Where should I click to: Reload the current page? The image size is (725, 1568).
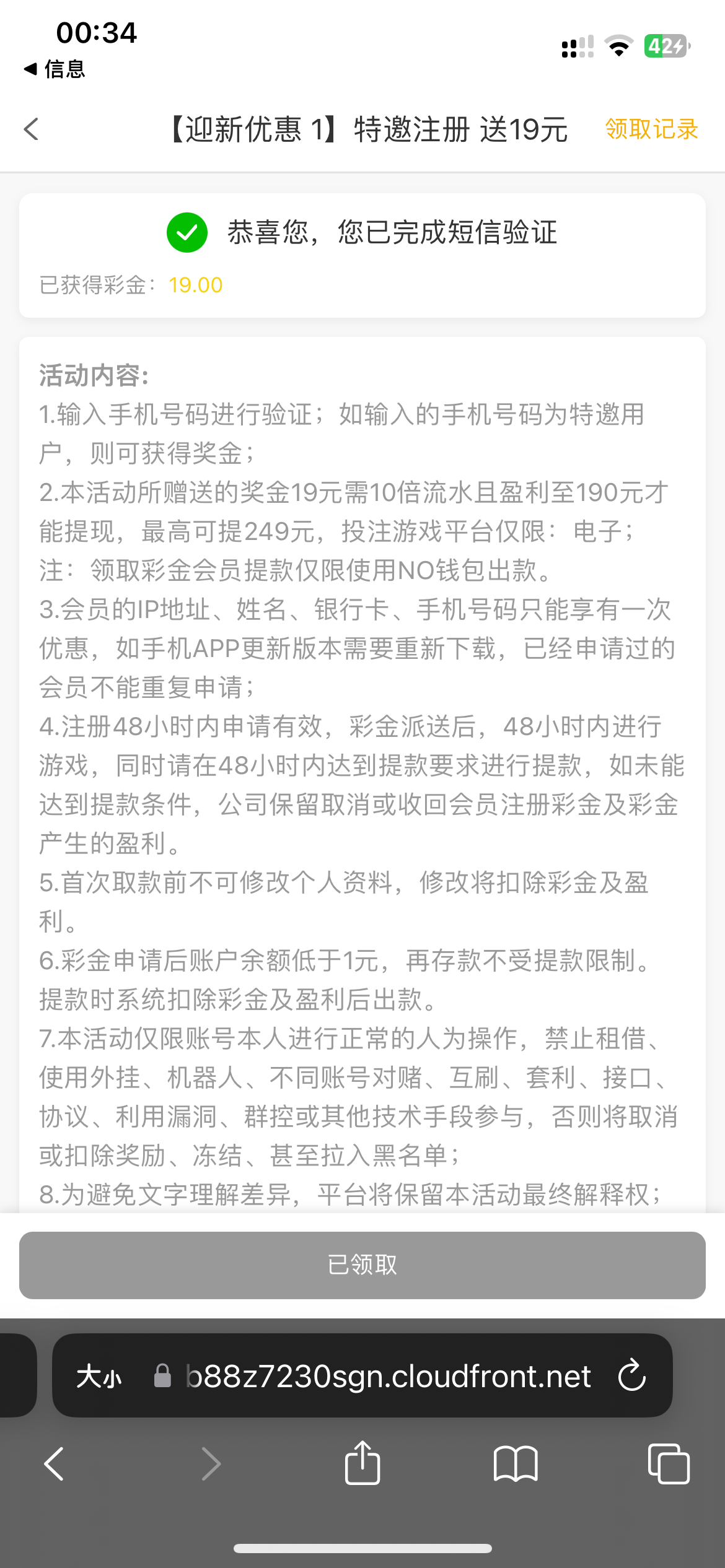(x=631, y=1375)
